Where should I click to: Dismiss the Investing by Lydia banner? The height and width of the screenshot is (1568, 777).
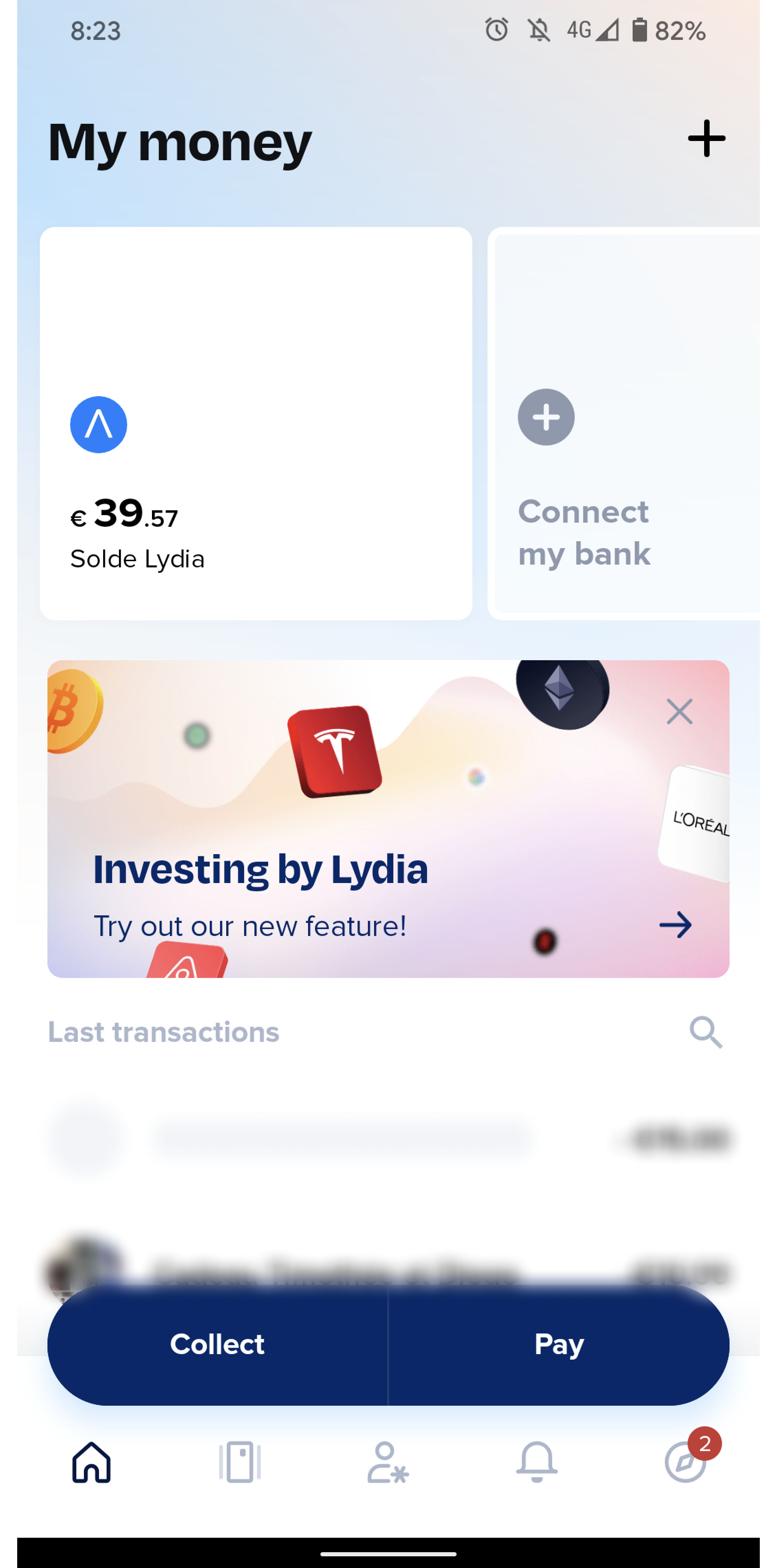(x=680, y=711)
